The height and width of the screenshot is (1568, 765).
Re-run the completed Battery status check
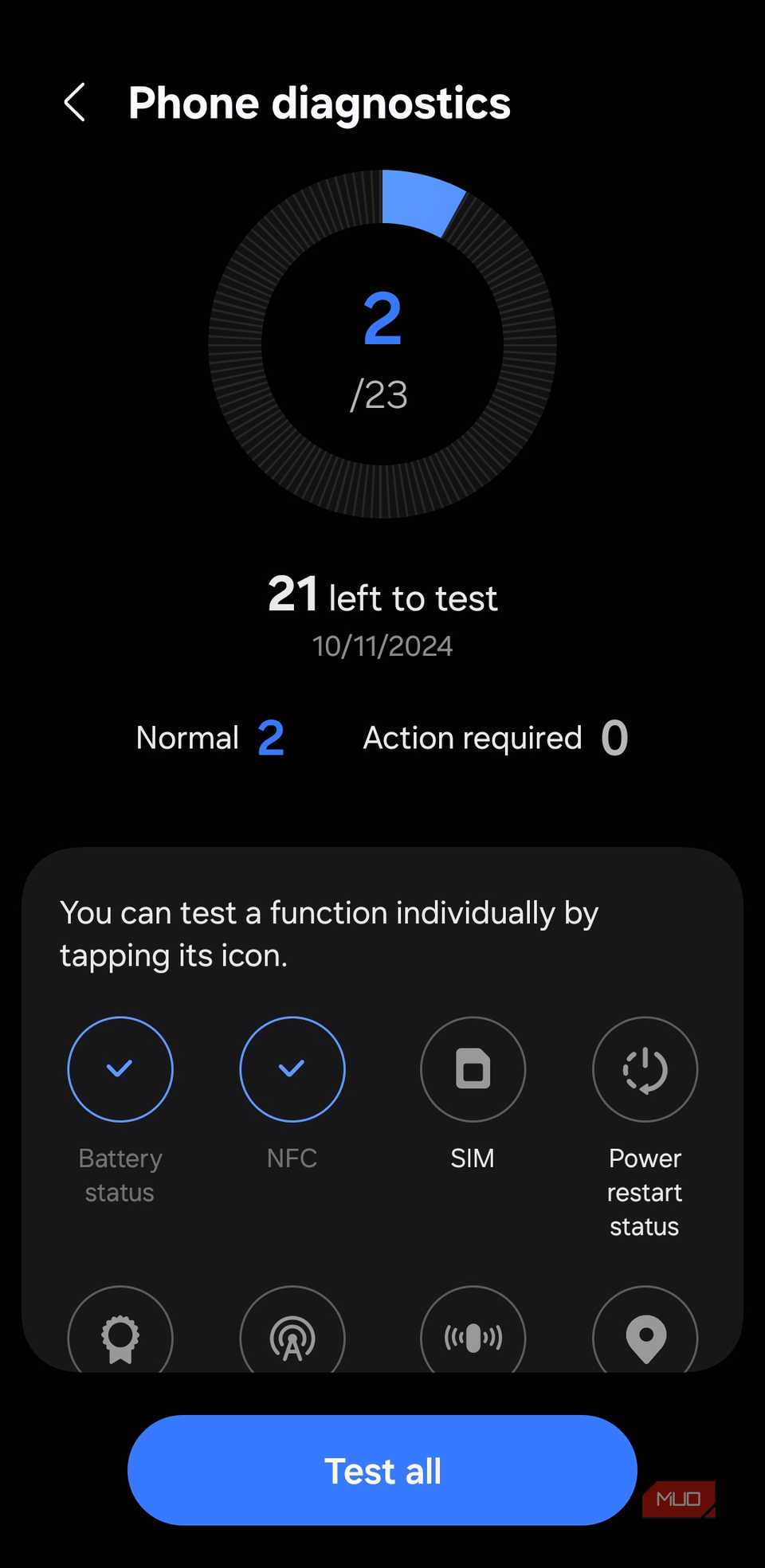tap(120, 1069)
